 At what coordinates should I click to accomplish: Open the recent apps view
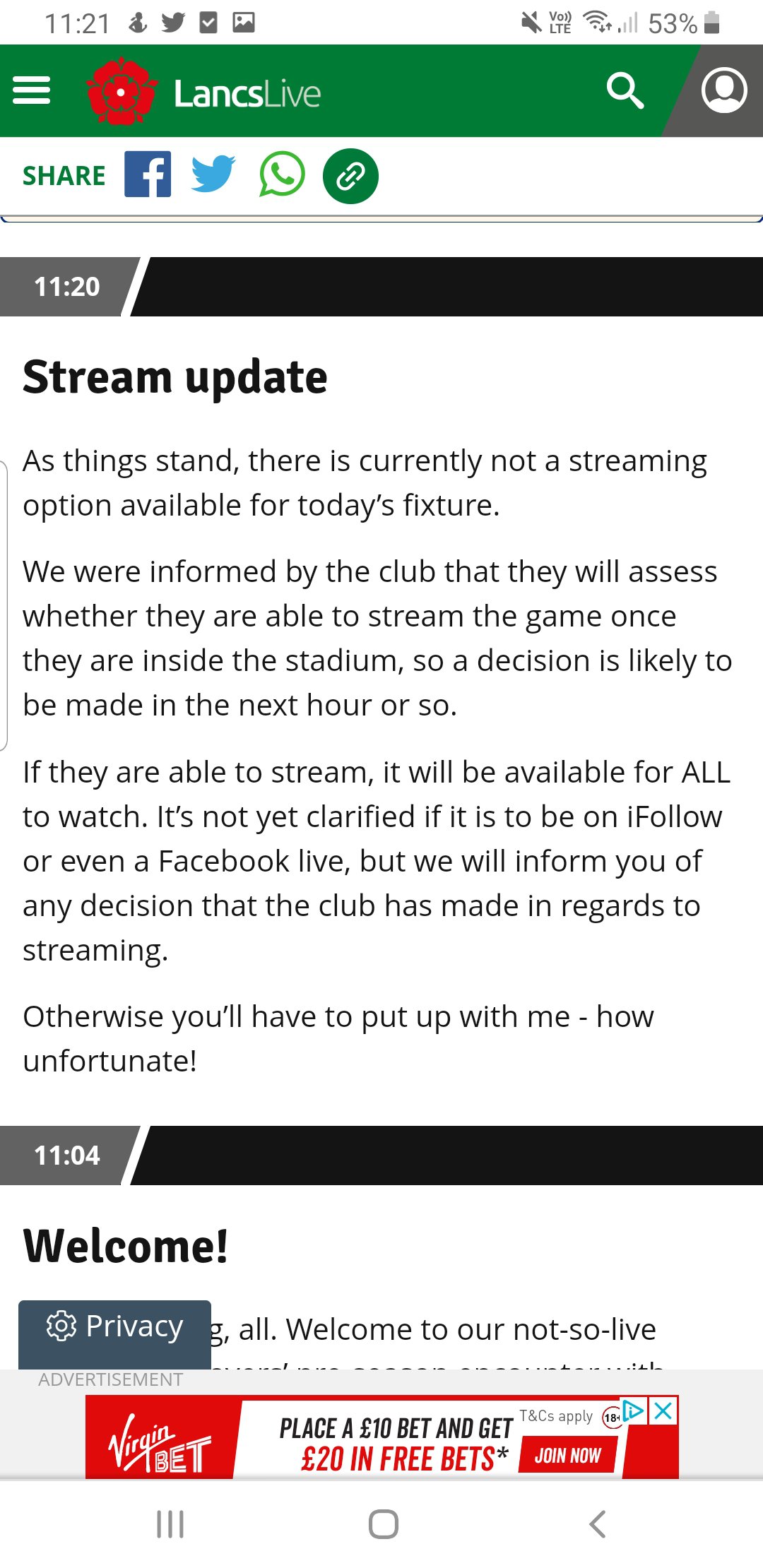pos(170,1524)
